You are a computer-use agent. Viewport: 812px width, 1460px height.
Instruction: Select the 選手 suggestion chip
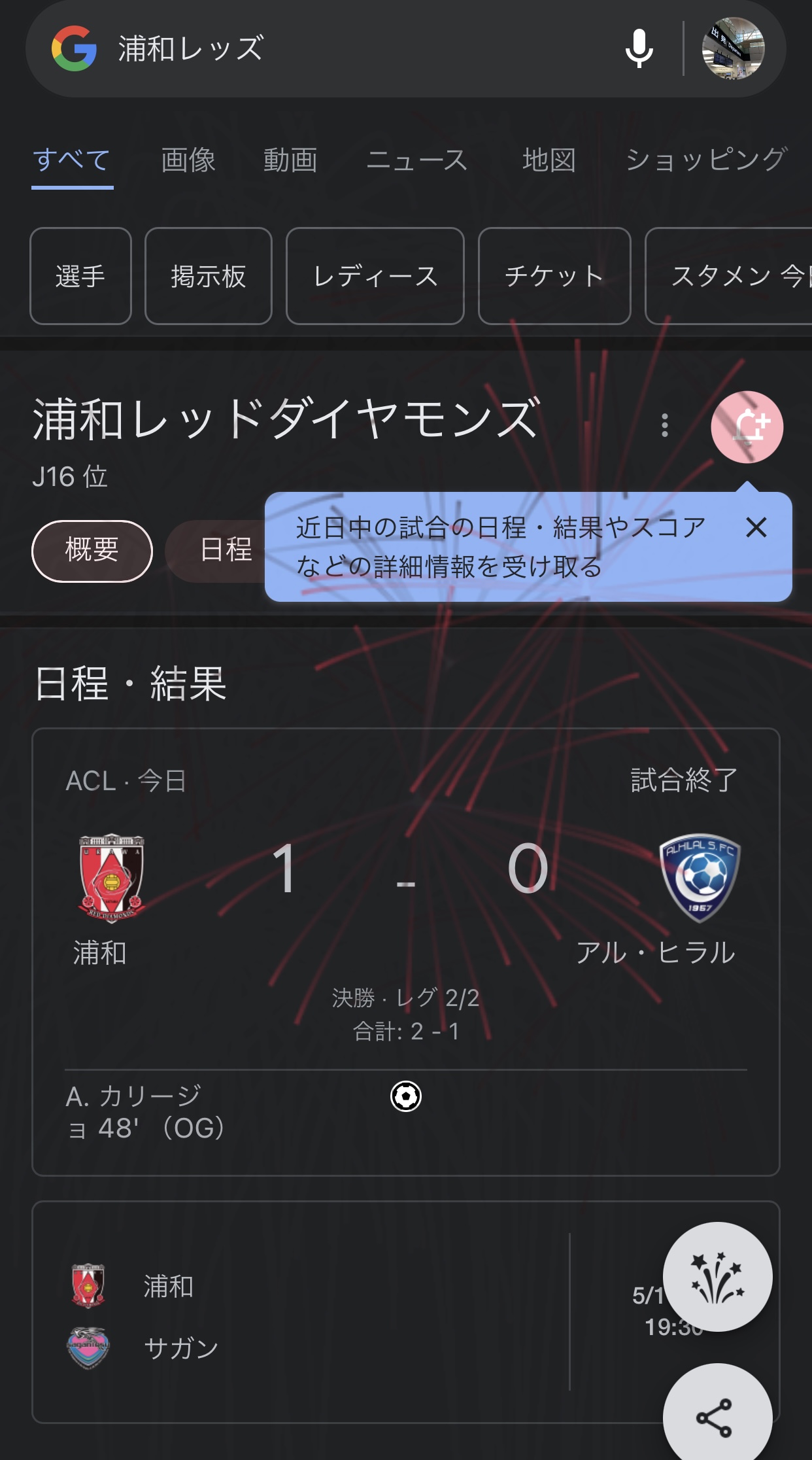80,276
